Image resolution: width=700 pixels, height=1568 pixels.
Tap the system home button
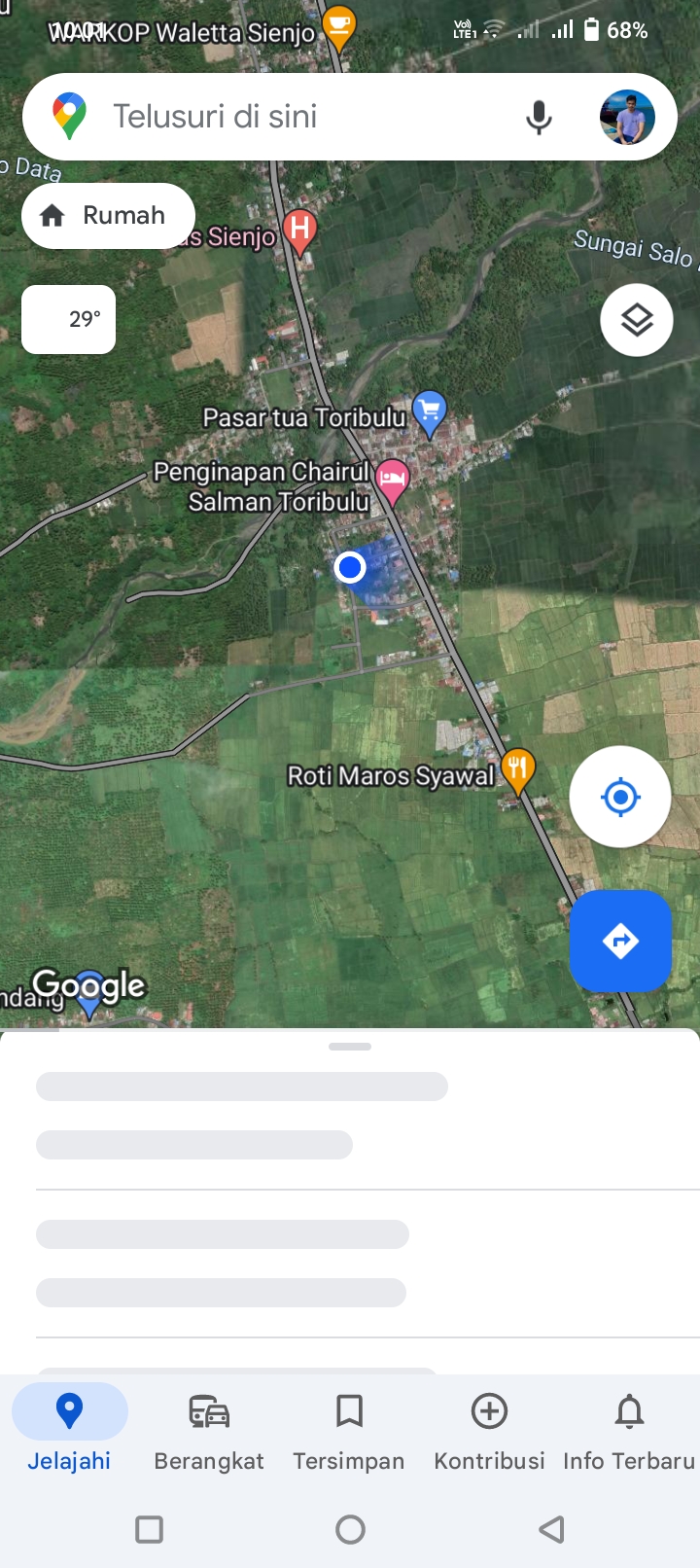350,1529
